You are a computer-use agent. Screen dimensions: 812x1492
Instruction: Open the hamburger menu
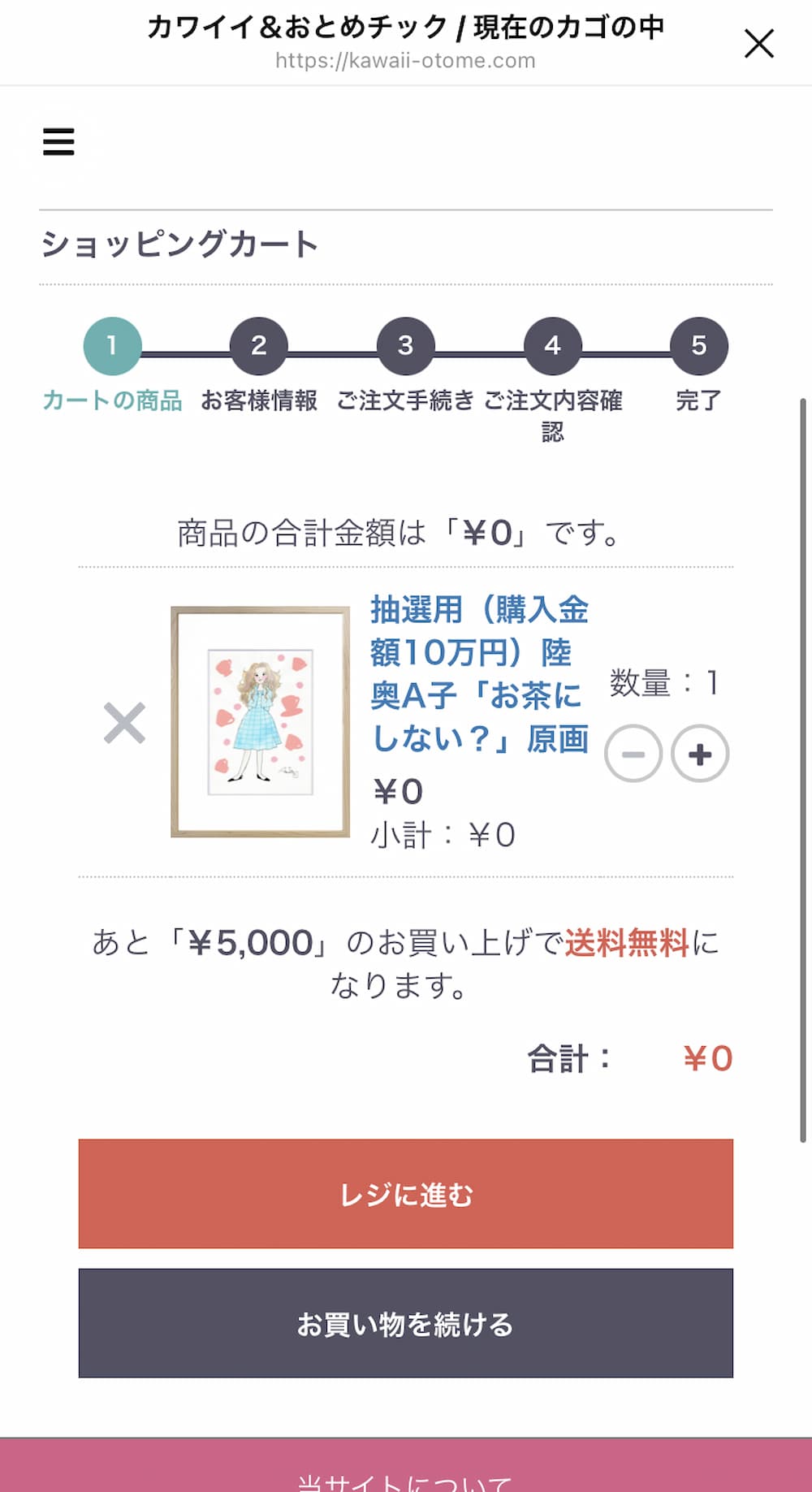(x=58, y=142)
